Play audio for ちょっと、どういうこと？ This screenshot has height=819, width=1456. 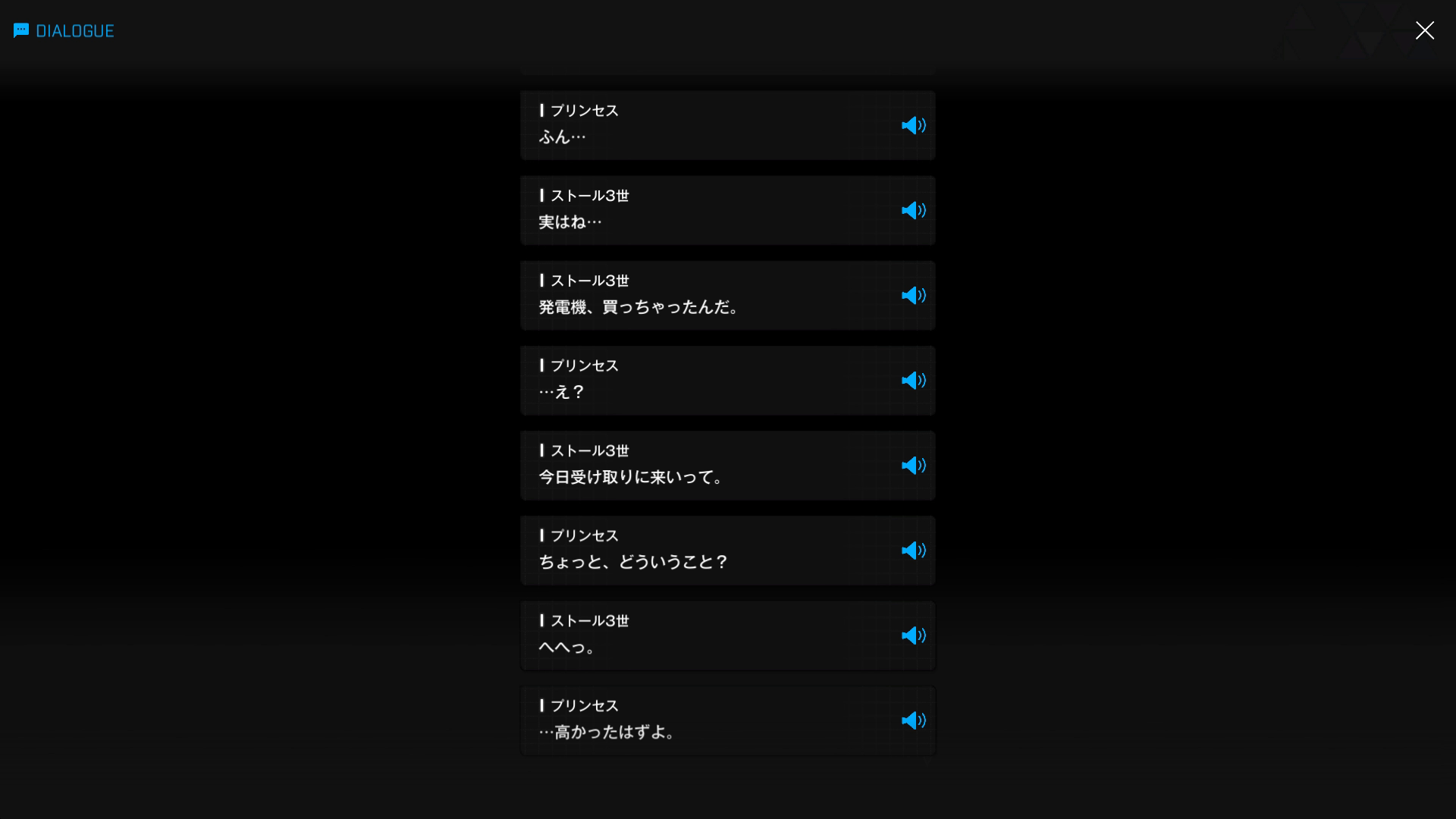pos(913,550)
